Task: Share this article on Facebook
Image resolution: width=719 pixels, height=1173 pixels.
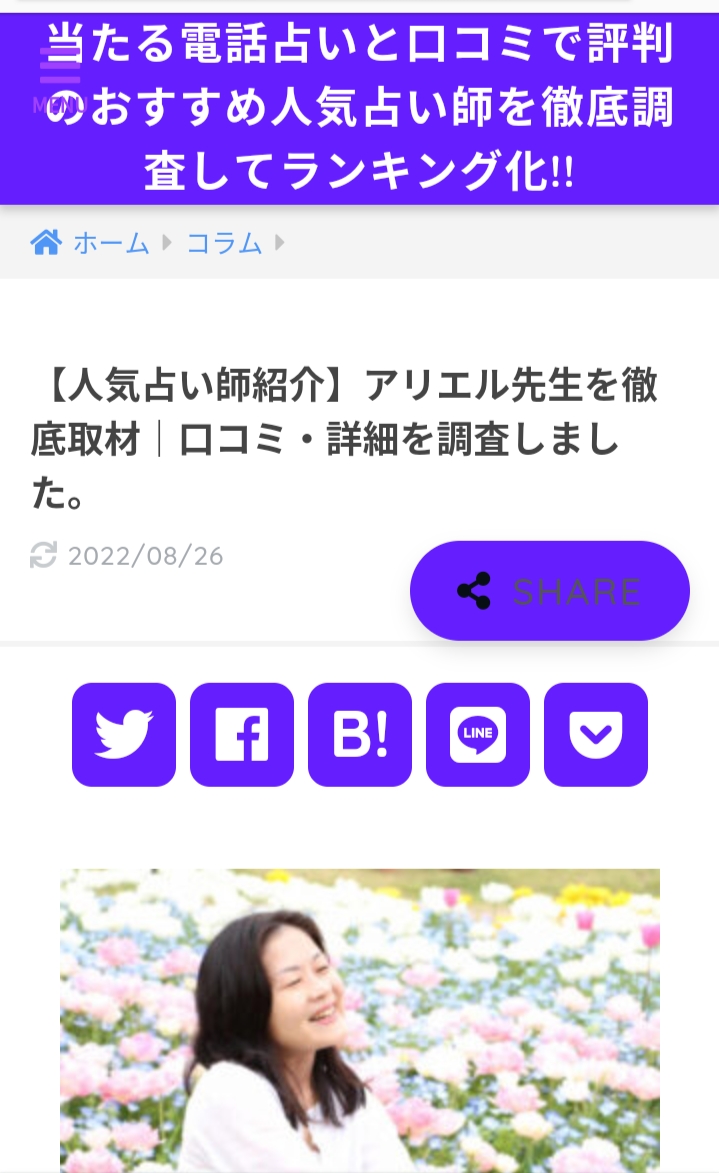Action: 242,735
